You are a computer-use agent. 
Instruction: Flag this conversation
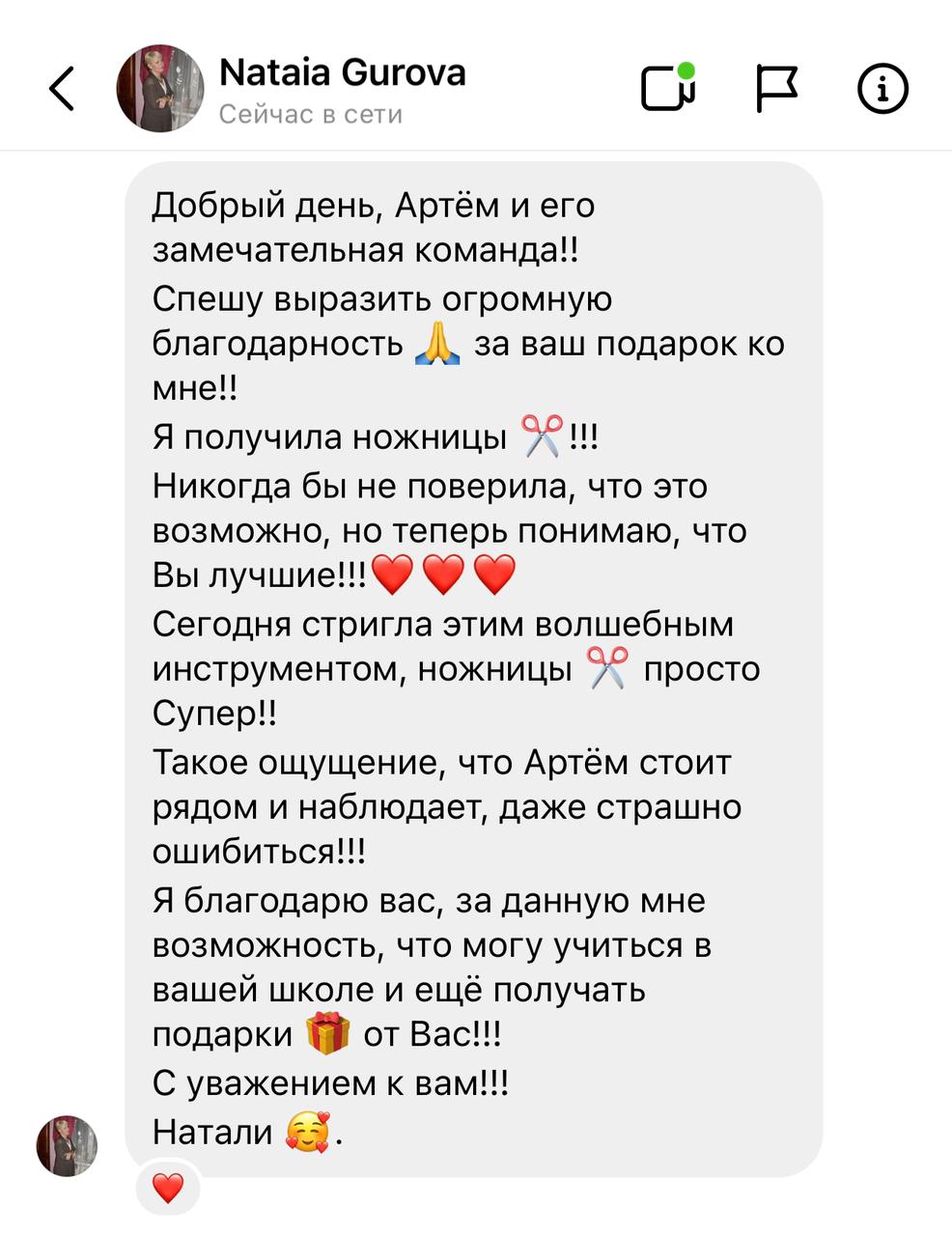[x=775, y=89]
